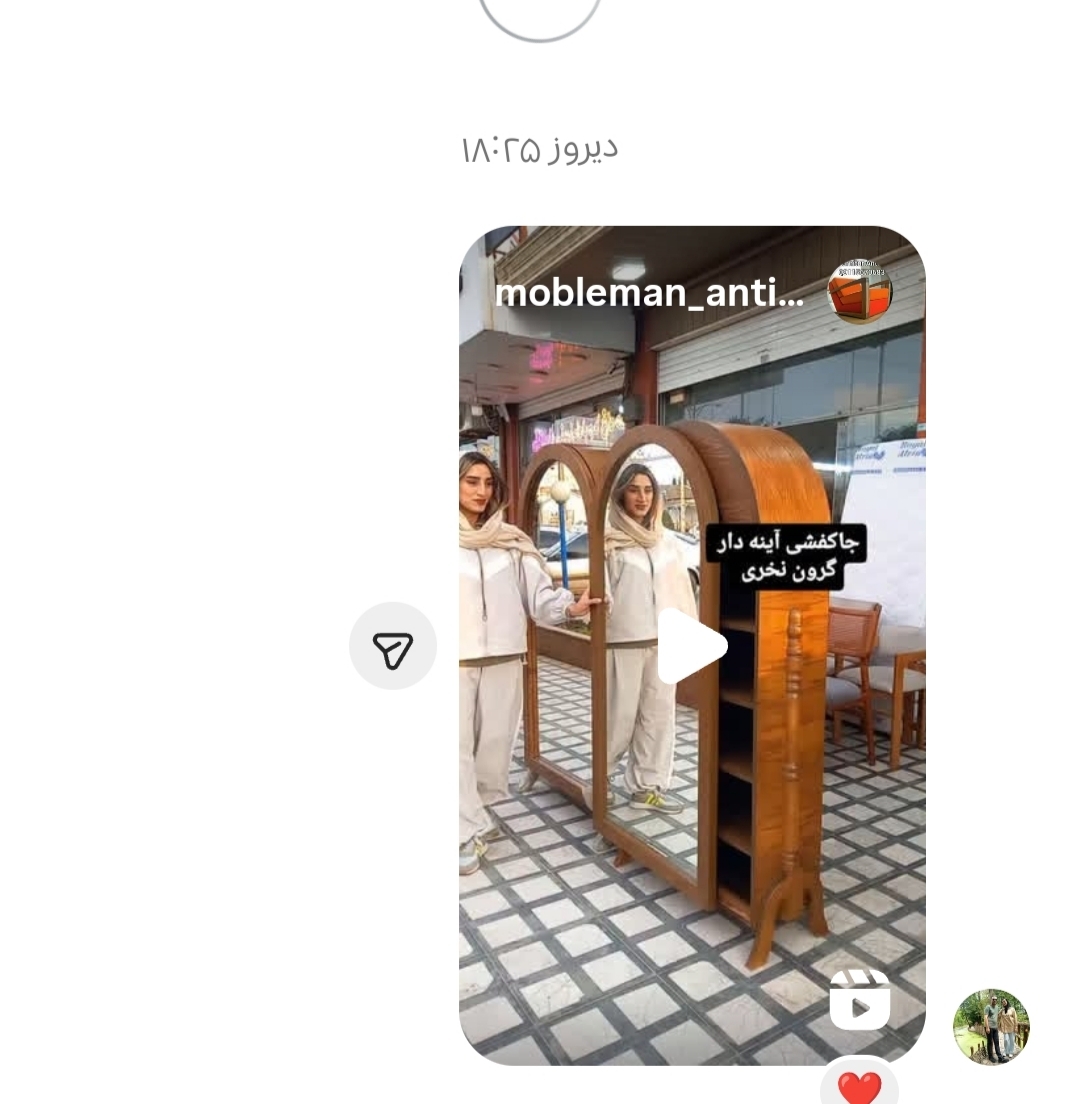Forward the shared reel via paper-plane icon
The width and height of the screenshot is (1079, 1104).
tap(393, 647)
